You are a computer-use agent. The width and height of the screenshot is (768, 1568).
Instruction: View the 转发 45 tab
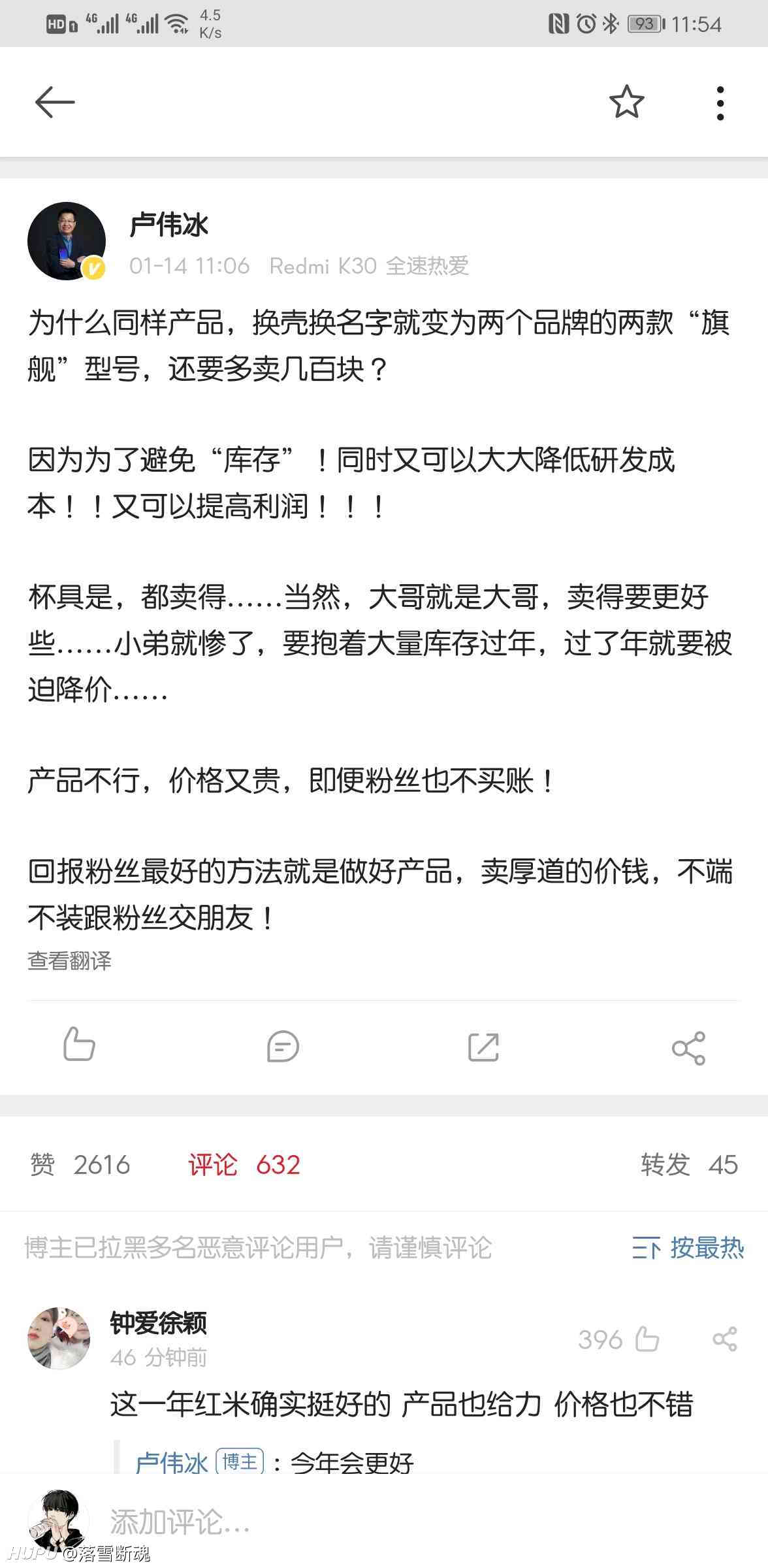point(689,1165)
